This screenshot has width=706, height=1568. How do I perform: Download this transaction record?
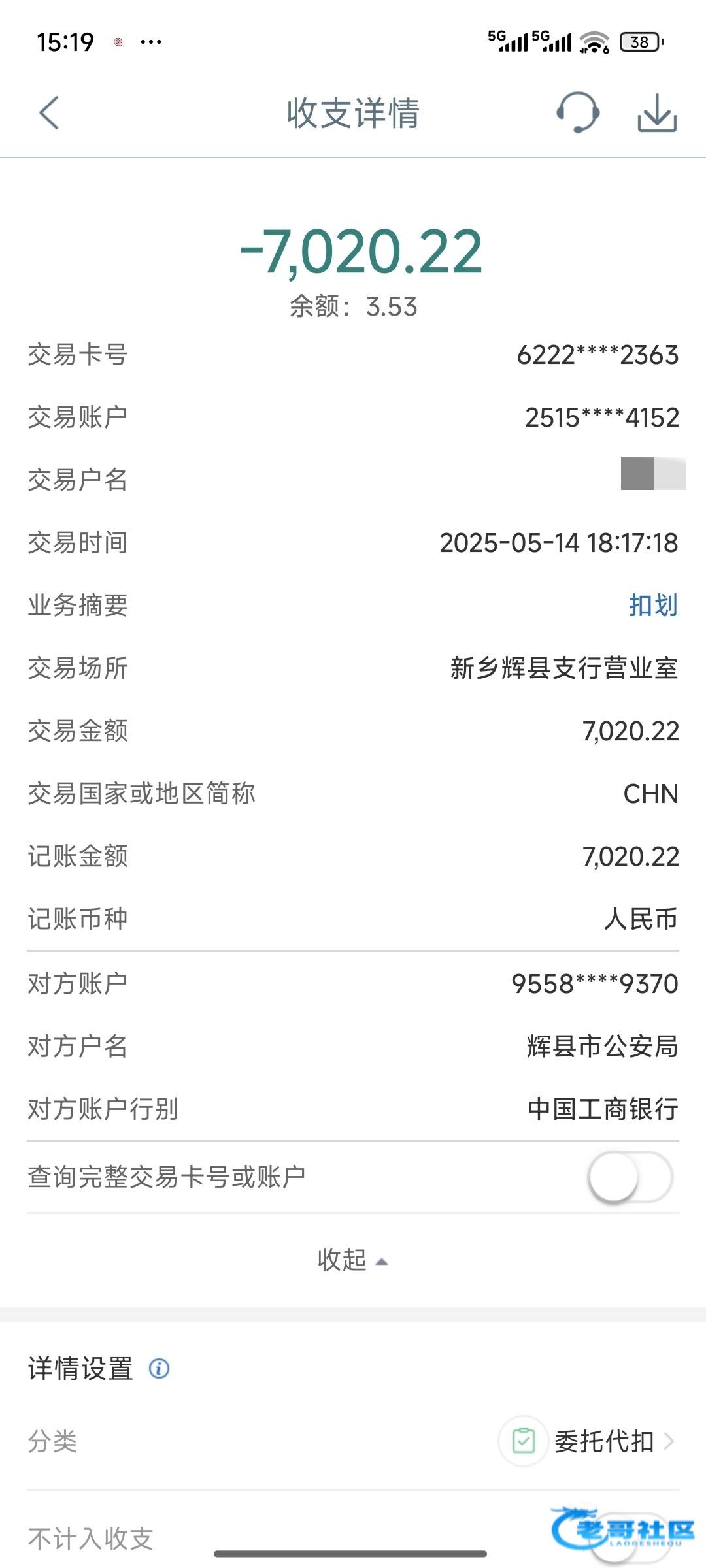[x=657, y=113]
